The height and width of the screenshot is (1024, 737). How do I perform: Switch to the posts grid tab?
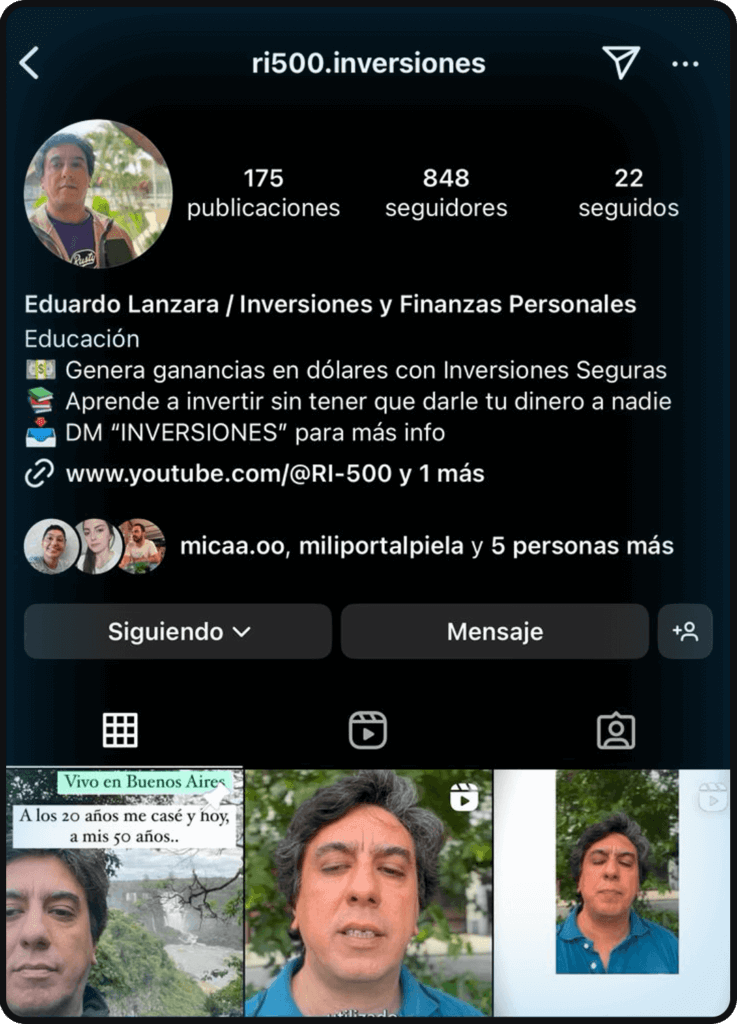click(120, 730)
